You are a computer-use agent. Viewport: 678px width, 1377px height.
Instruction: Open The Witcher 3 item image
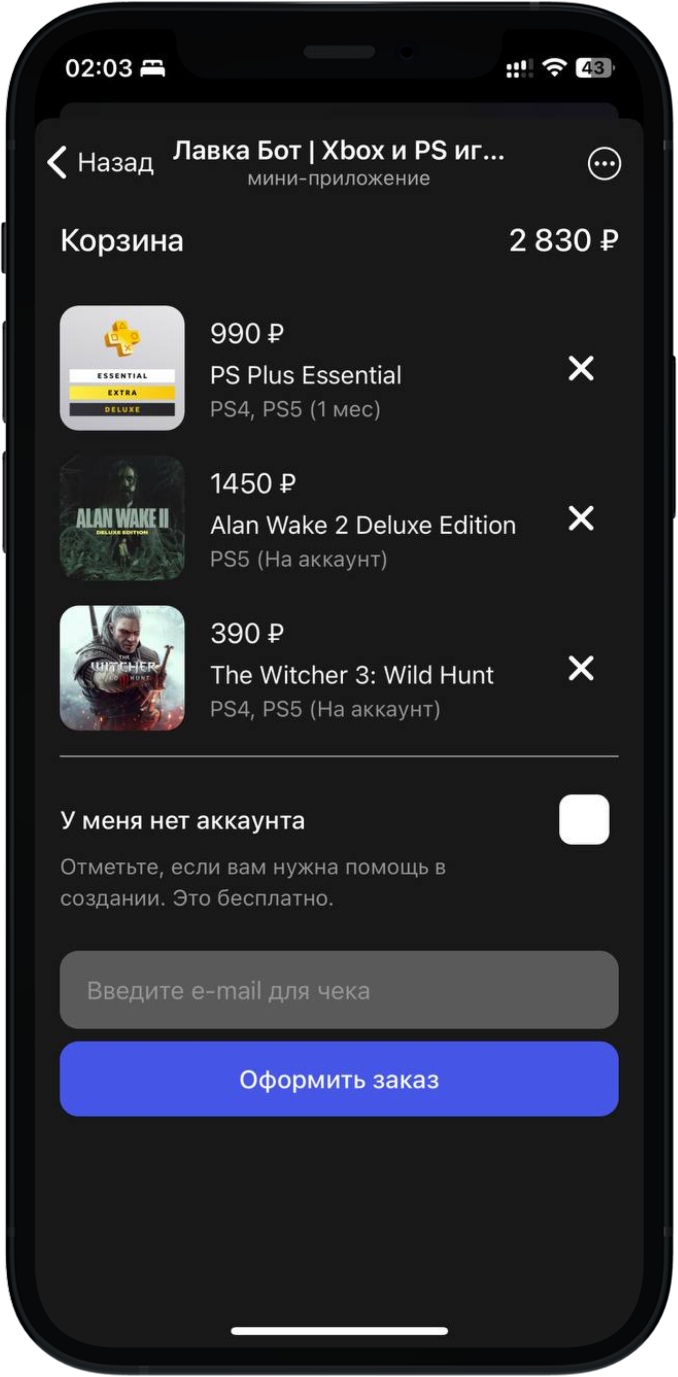point(122,668)
